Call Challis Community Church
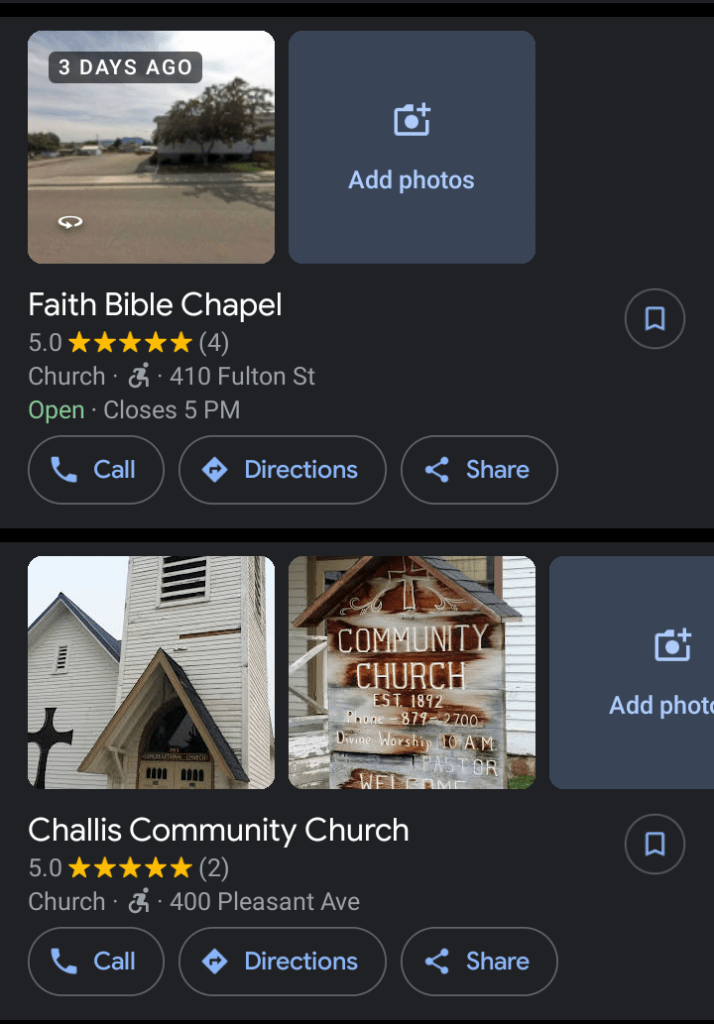 tap(96, 961)
